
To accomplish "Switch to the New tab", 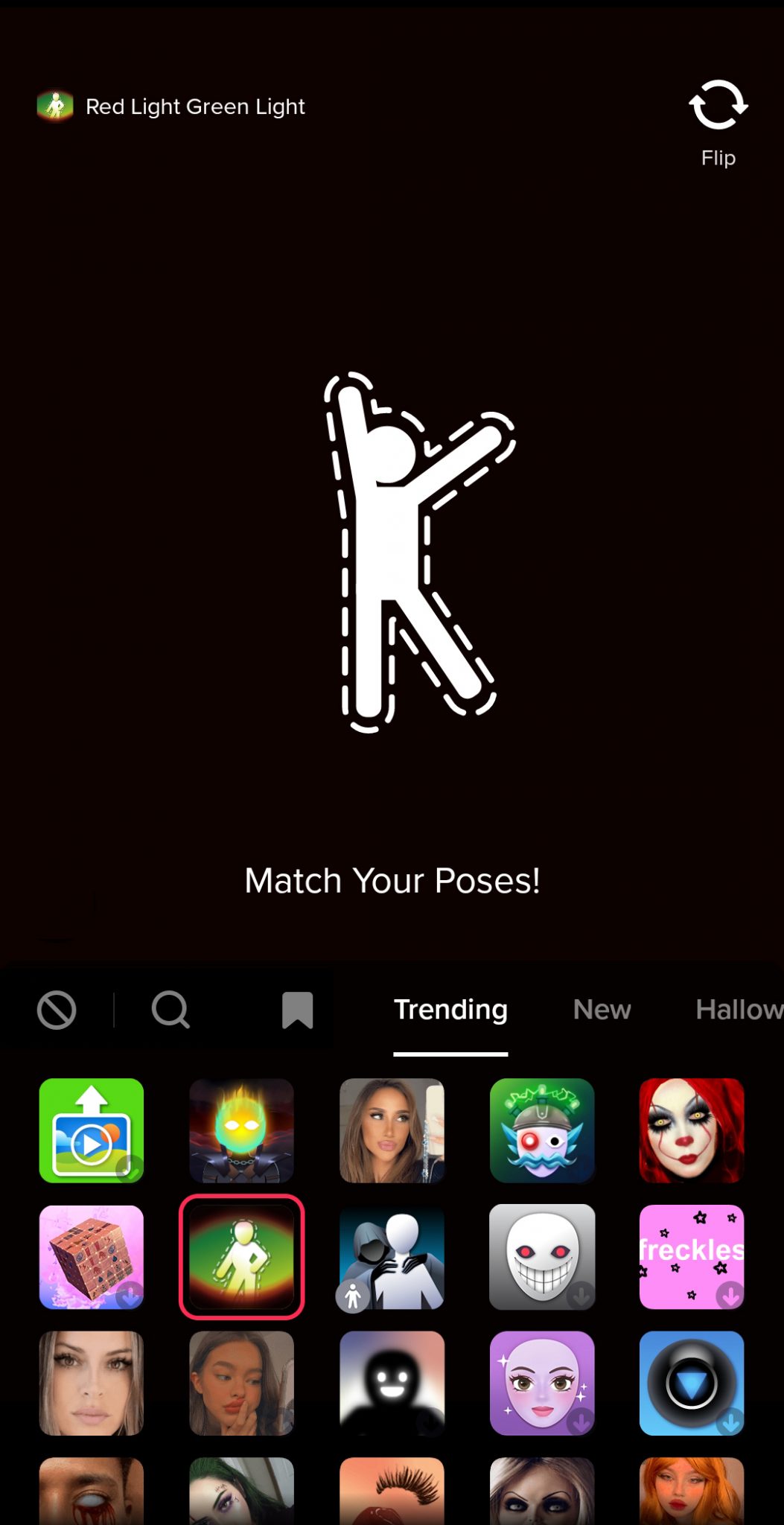I will [x=602, y=1010].
